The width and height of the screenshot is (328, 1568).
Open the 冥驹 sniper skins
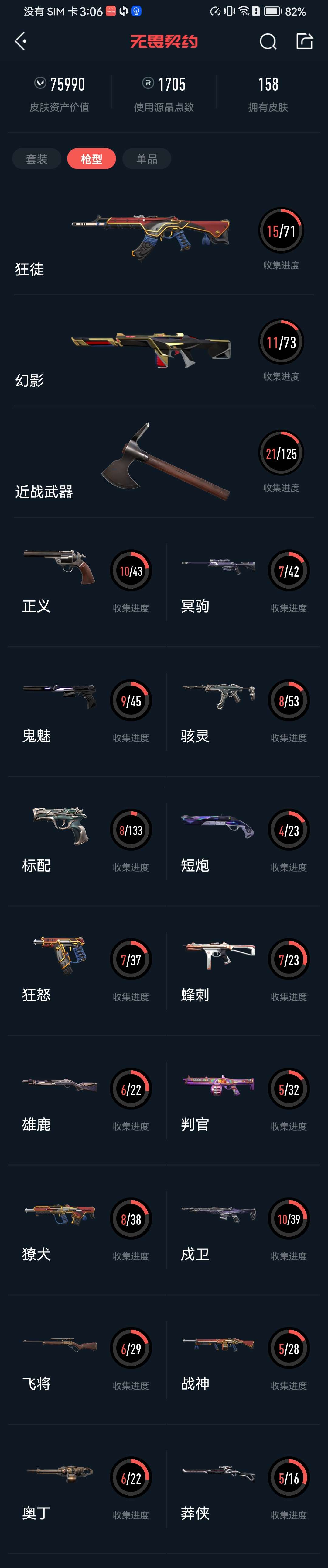tap(243, 581)
